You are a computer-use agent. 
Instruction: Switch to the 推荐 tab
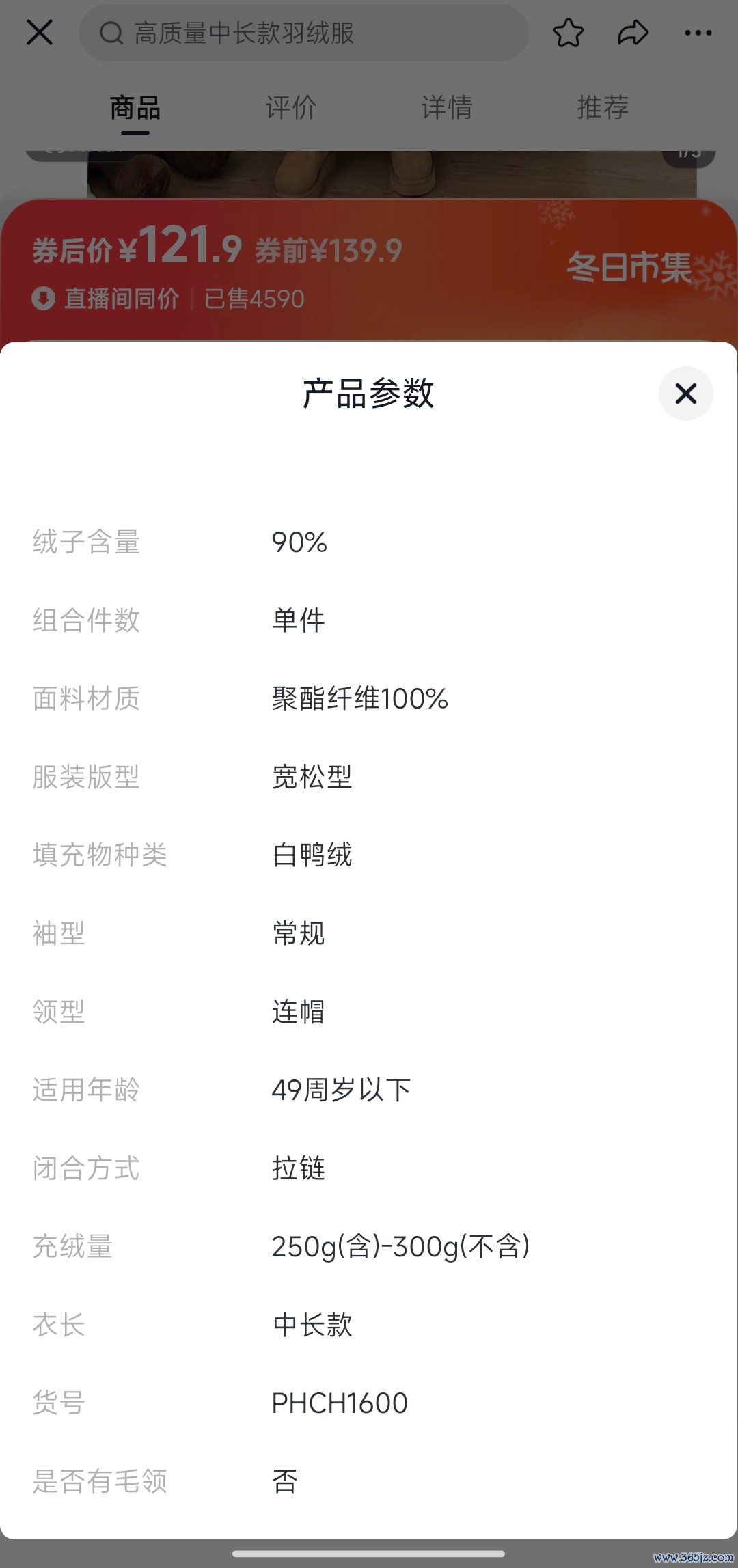603,108
